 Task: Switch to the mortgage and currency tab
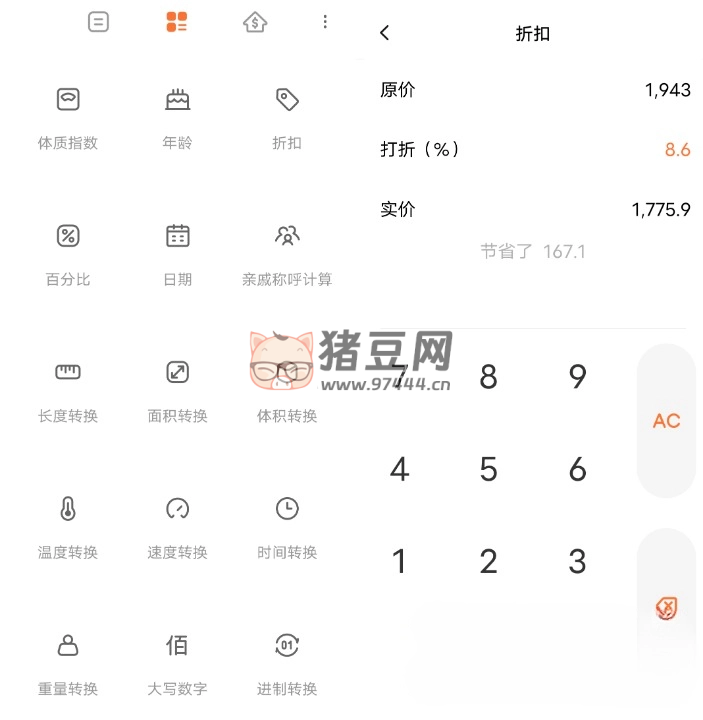click(x=256, y=22)
